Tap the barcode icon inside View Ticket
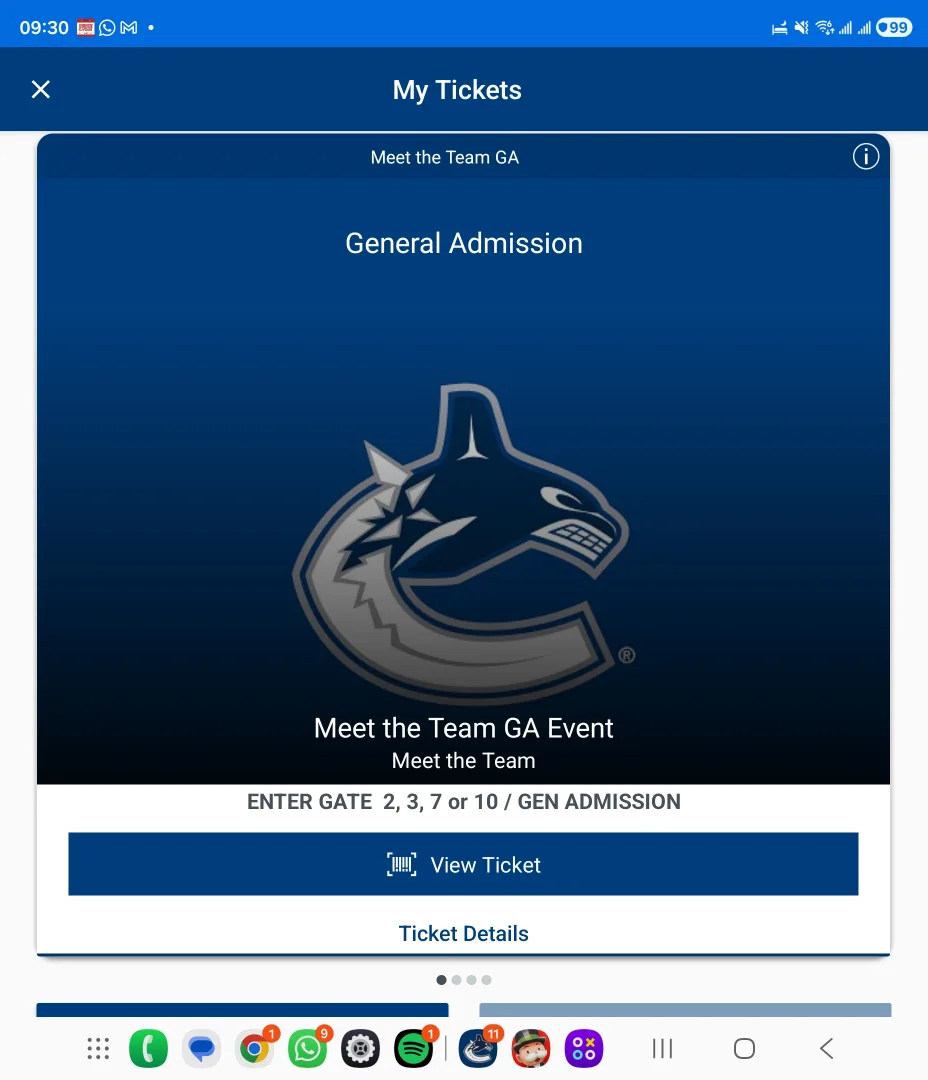This screenshot has height=1080, width=928. (x=401, y=863)
